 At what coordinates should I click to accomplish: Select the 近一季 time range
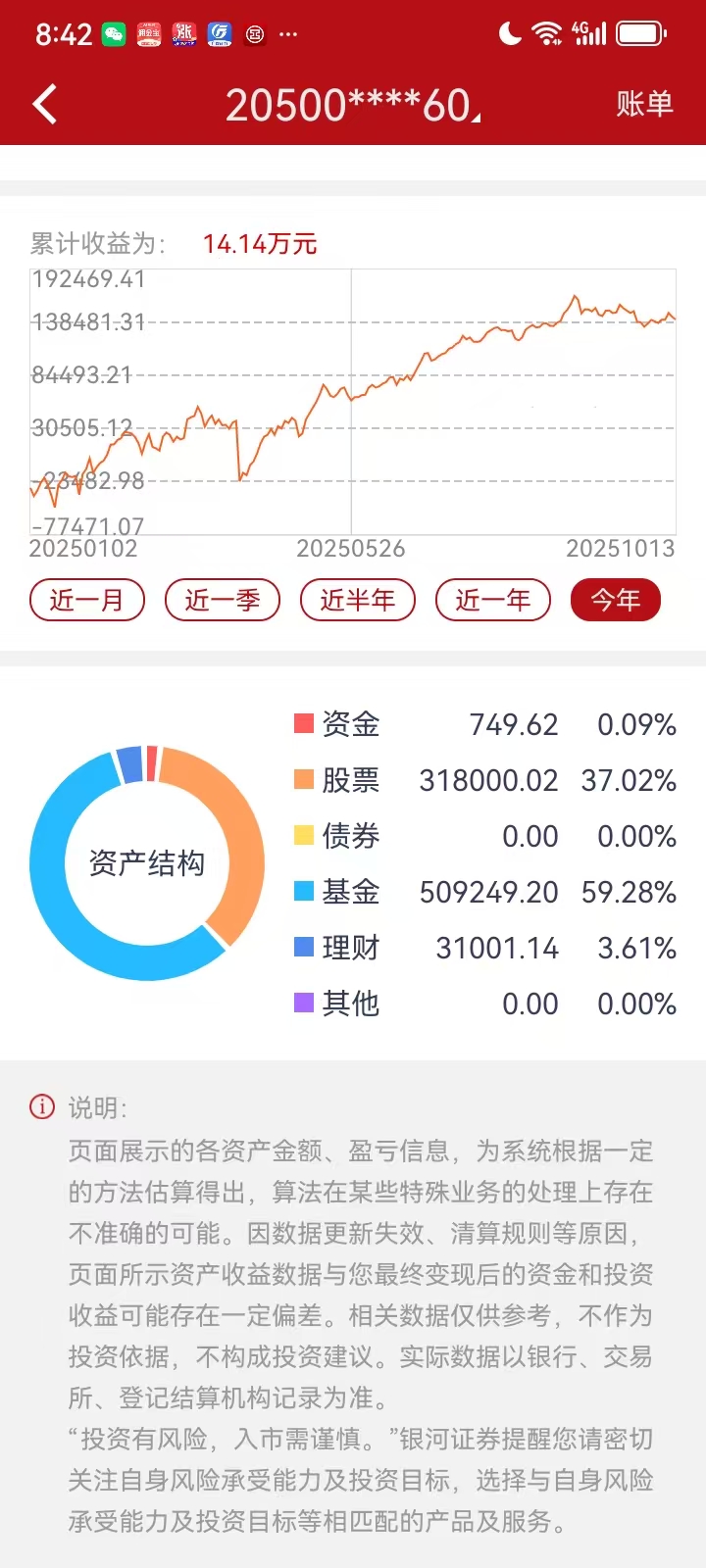[223, 600]
